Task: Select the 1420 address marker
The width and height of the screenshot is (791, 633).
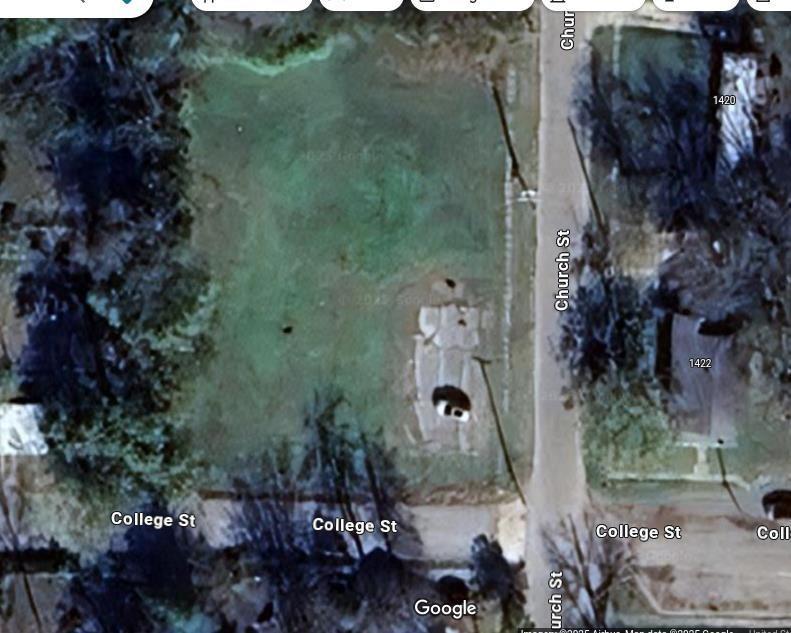Action: (x=724, y=100)
